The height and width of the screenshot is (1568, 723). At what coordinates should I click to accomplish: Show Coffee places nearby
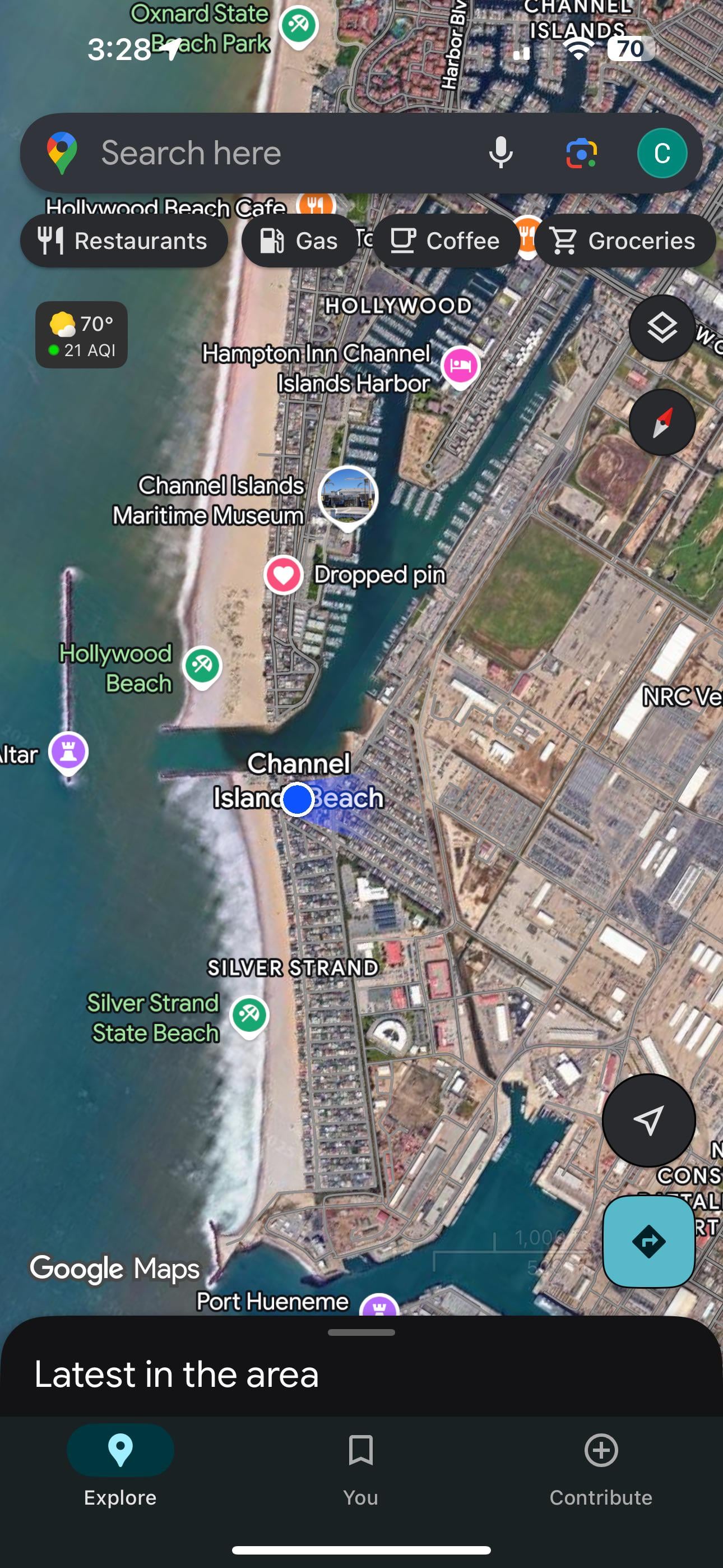446,241
